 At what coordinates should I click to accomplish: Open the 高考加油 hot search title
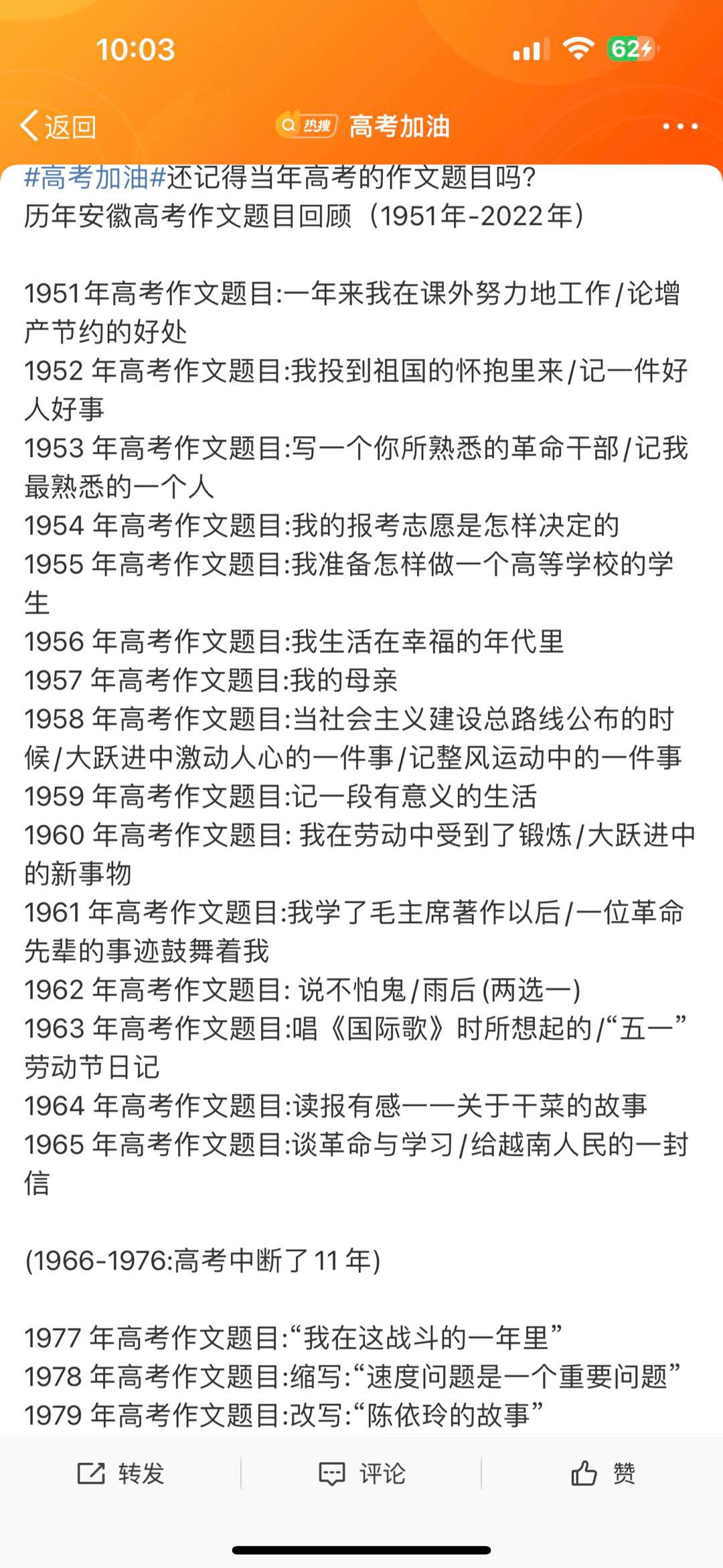[x=398, y=127]
